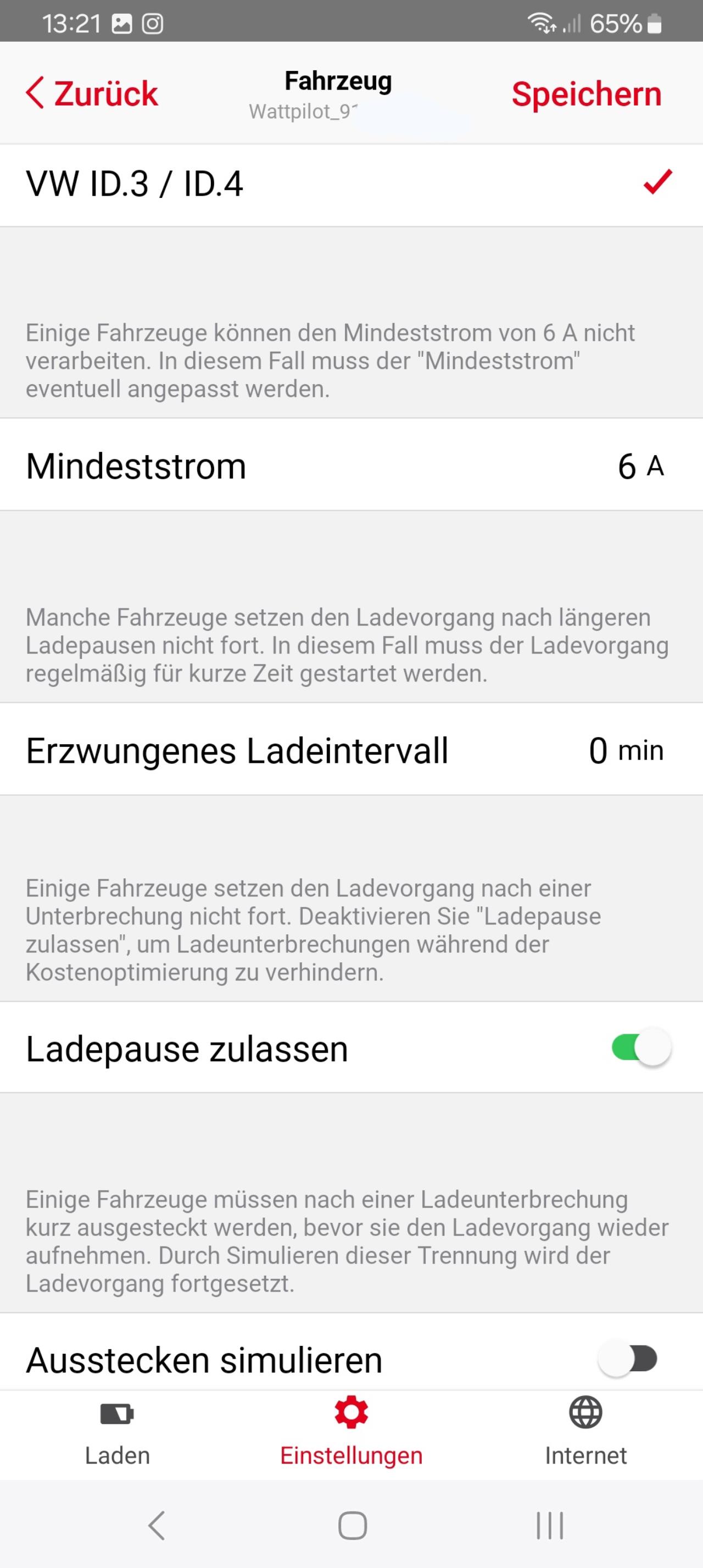Save settings with Speichern
The width and height of the screenshot is (703, 1568).
586,95
